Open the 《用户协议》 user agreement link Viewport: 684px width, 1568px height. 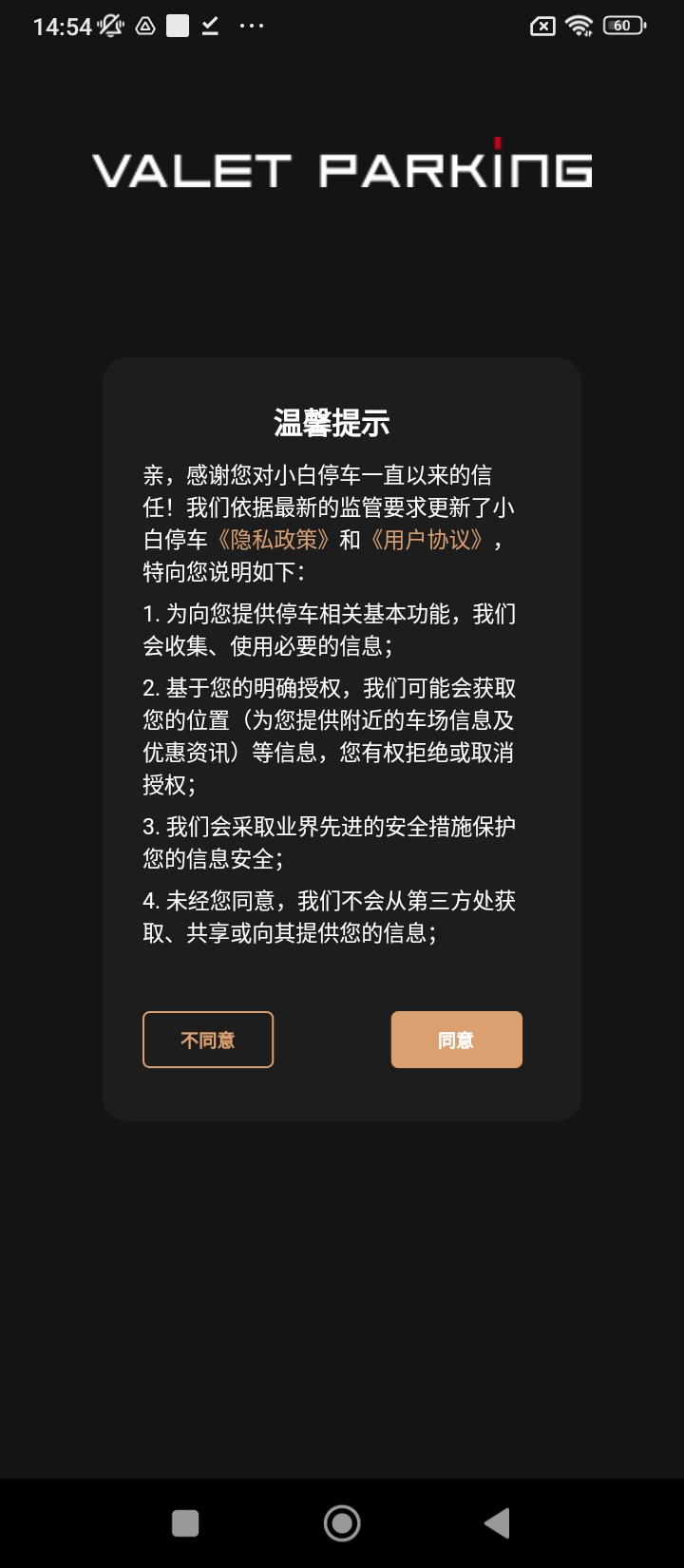coord(427,540)
